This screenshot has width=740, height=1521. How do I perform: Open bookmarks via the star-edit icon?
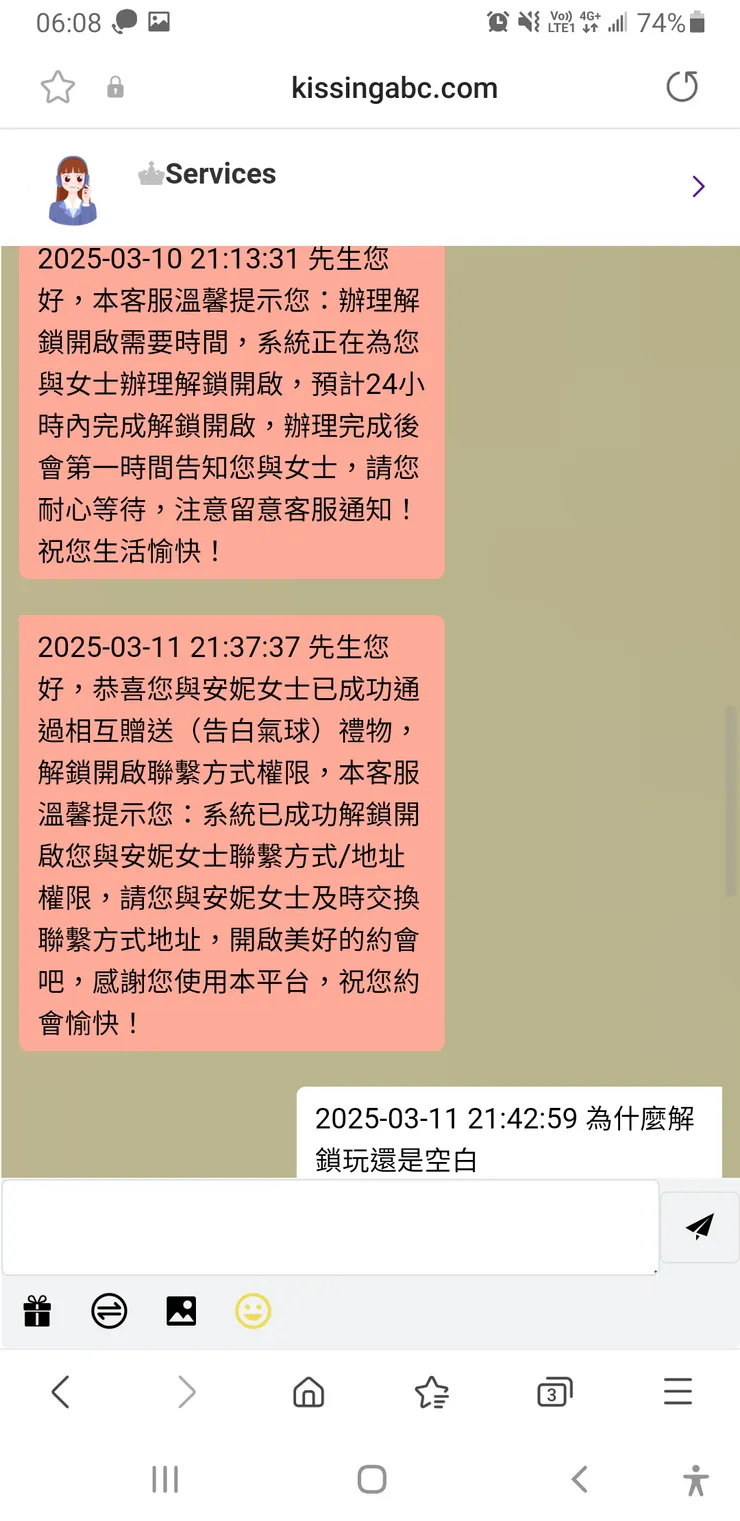pos(431,1391)
